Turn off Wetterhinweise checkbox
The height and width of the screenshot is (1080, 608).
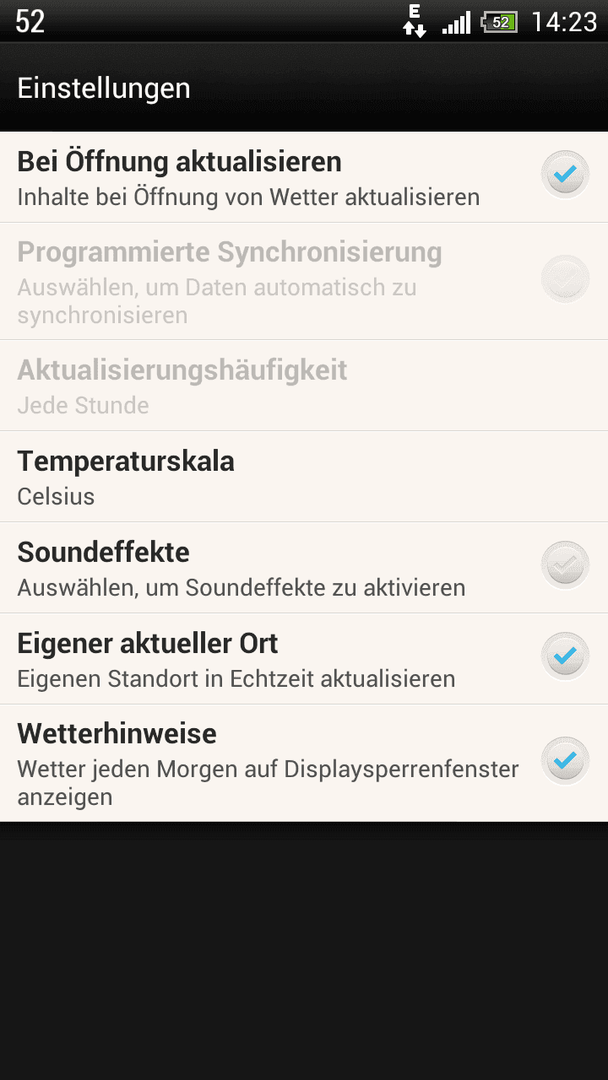point(565,761)
